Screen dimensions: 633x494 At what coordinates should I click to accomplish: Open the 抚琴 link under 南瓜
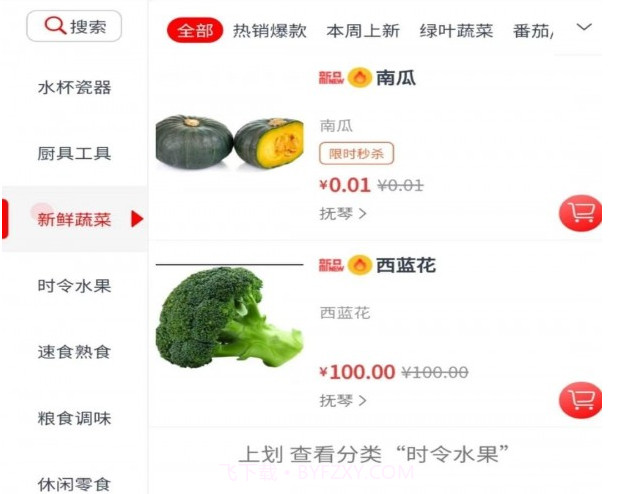[343, 213]
